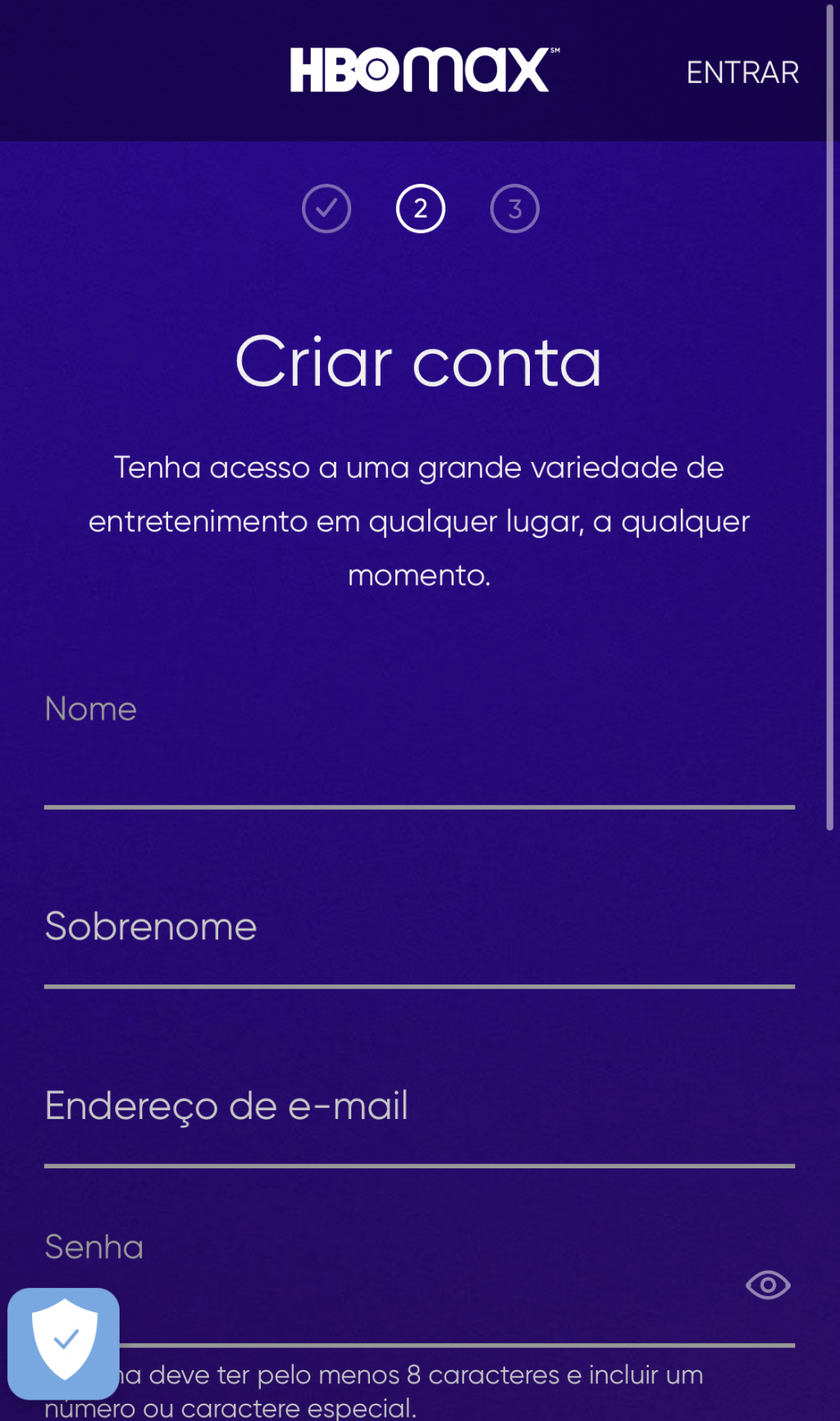Advance the signup progress stepper to step 3
This screenshot has width=840, height=1421.
(514, 208)
